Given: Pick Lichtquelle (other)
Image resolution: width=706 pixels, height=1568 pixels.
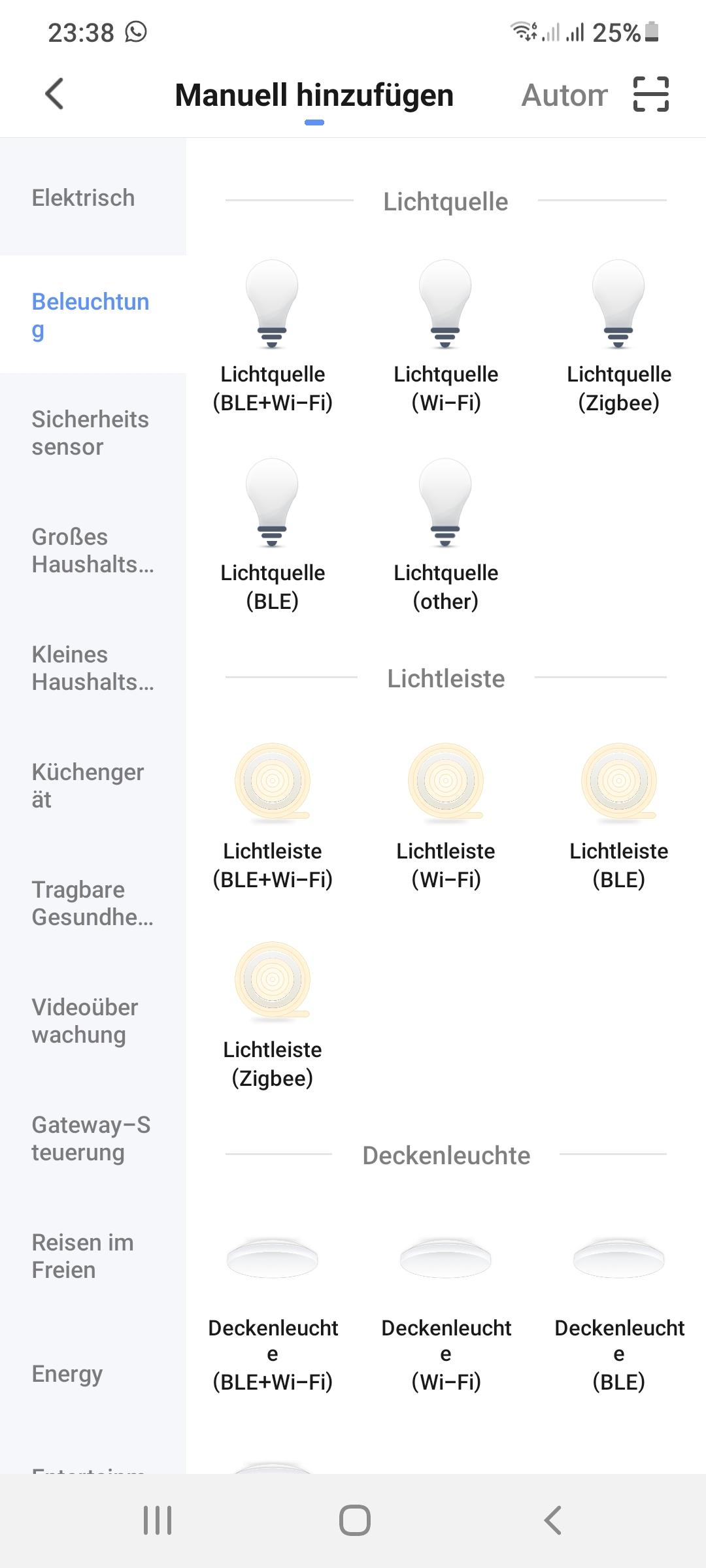Looking at the screenshot, I should [x=446, y=536].
